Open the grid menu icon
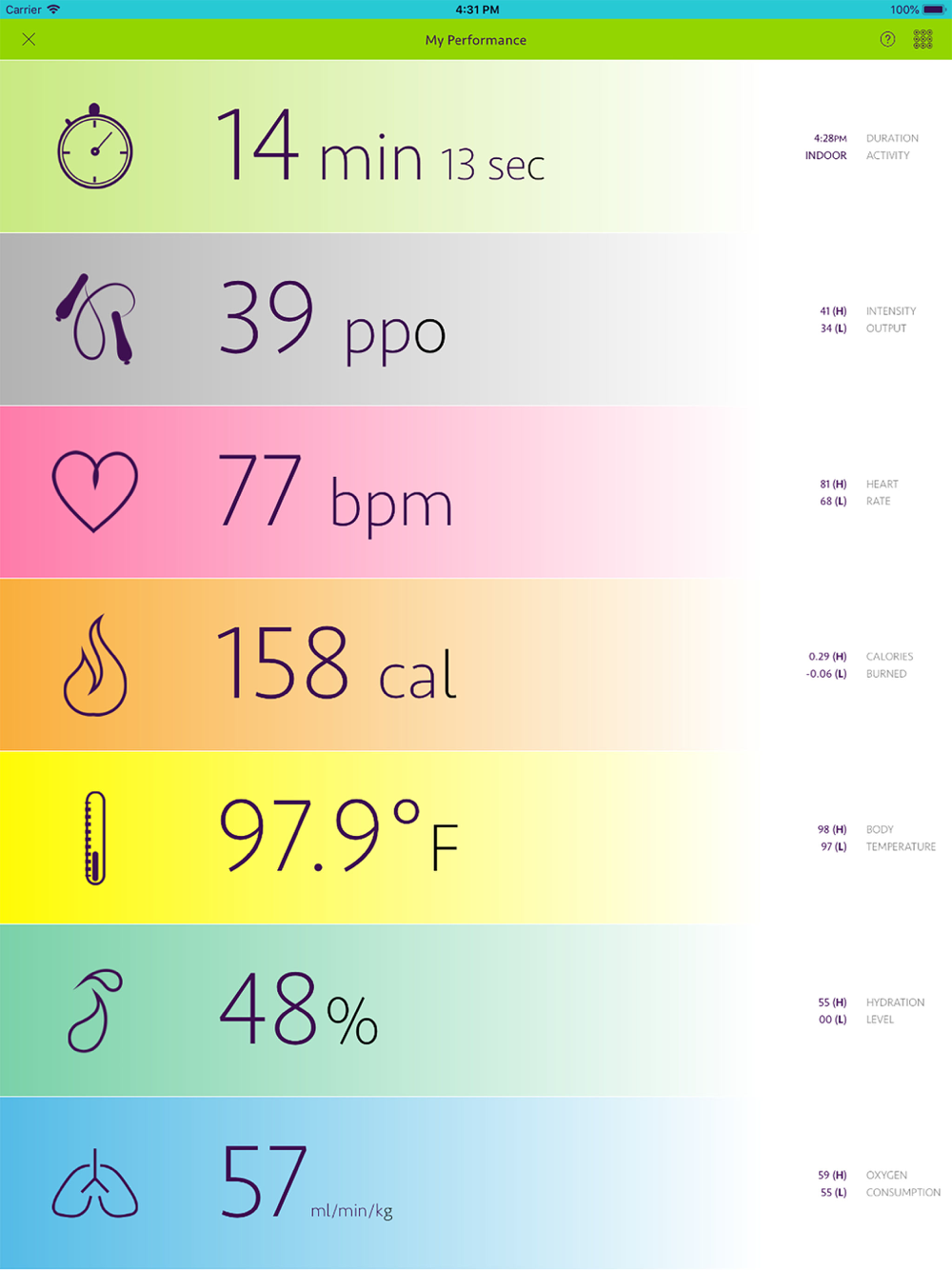The height and width of the screenshot is (1270, 952). pos(922,39)
